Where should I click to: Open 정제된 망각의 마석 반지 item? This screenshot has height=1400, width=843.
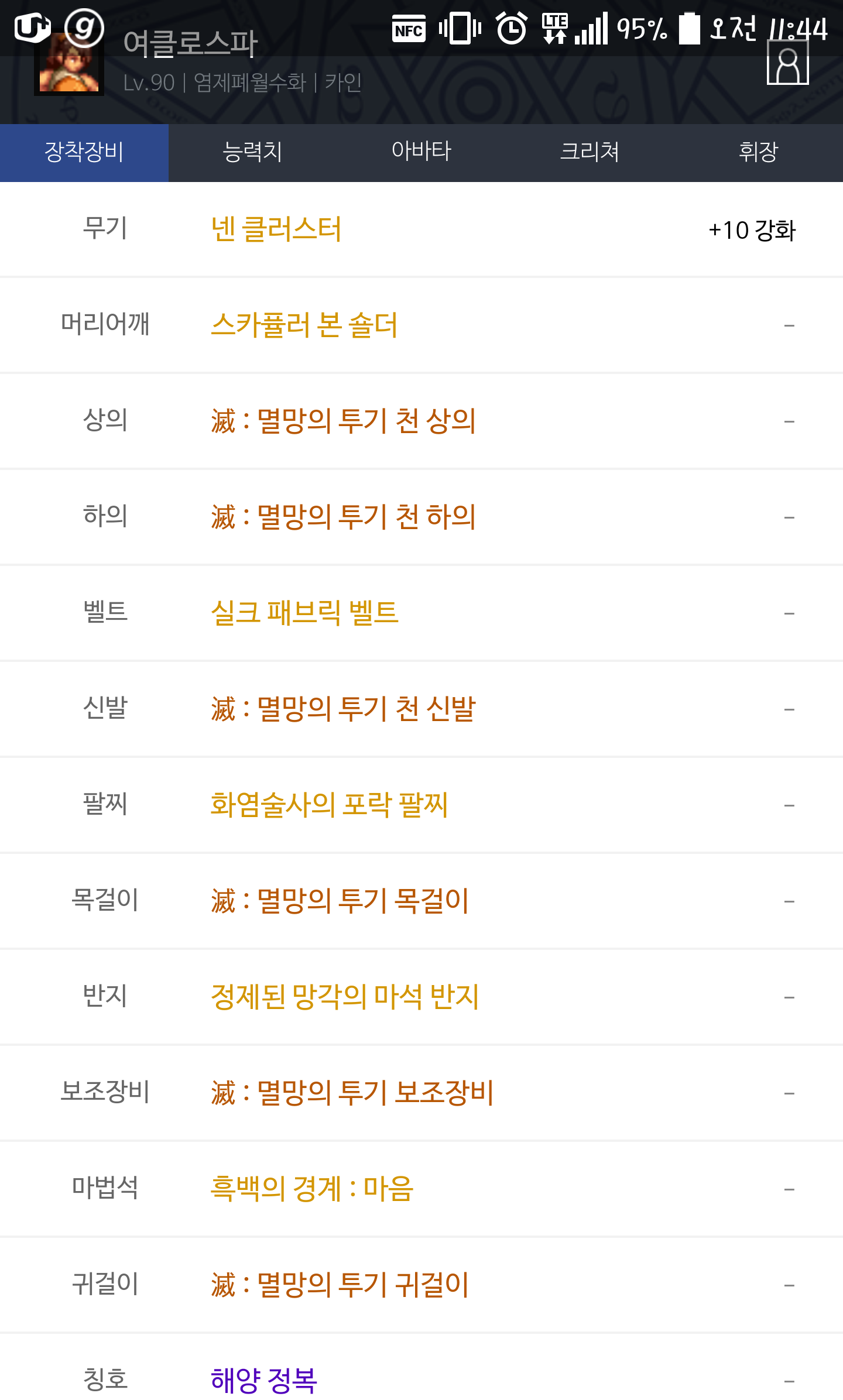coord(345,997)
